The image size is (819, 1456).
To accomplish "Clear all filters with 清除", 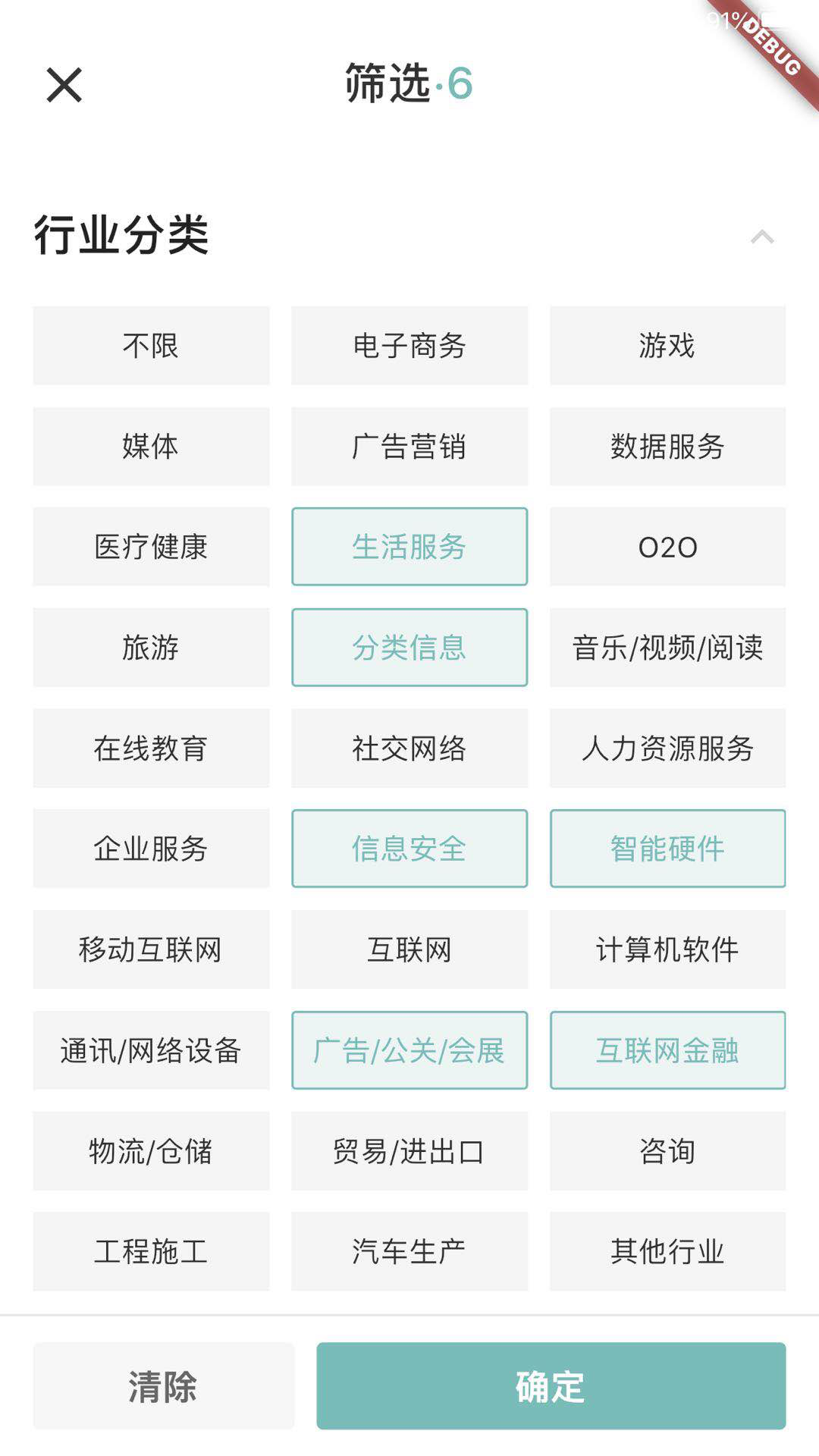I will 163,1386.
